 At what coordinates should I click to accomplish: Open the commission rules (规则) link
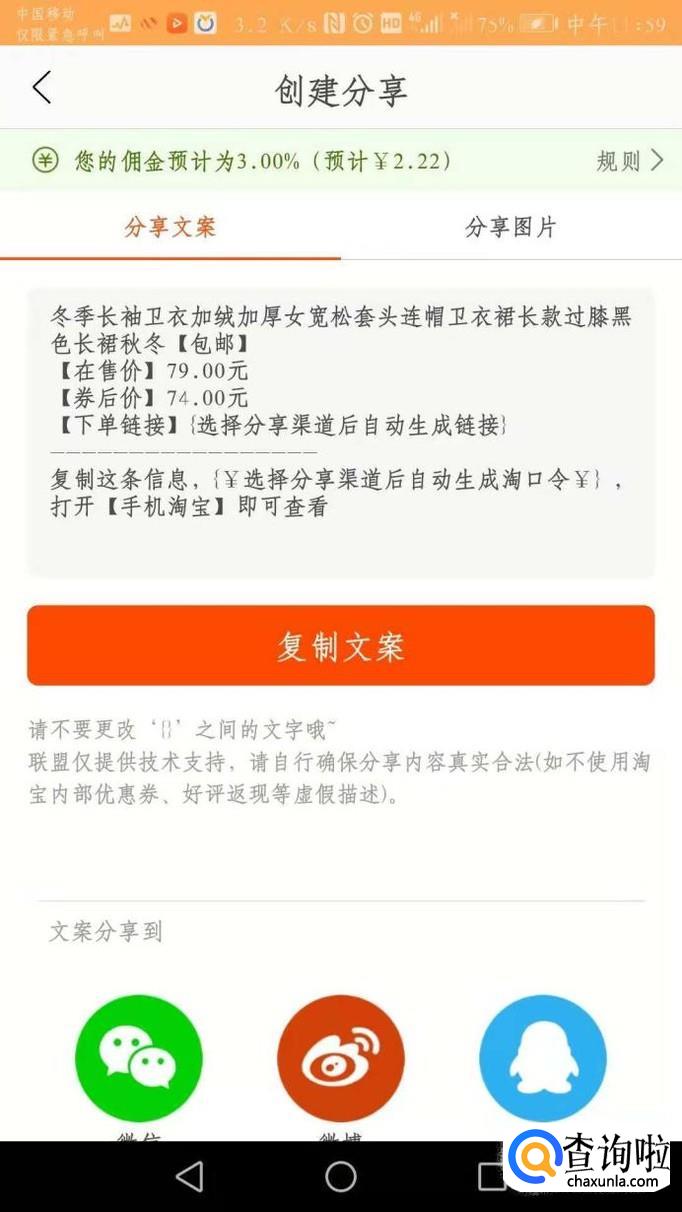pyautogui.click(x=630, y=160)
